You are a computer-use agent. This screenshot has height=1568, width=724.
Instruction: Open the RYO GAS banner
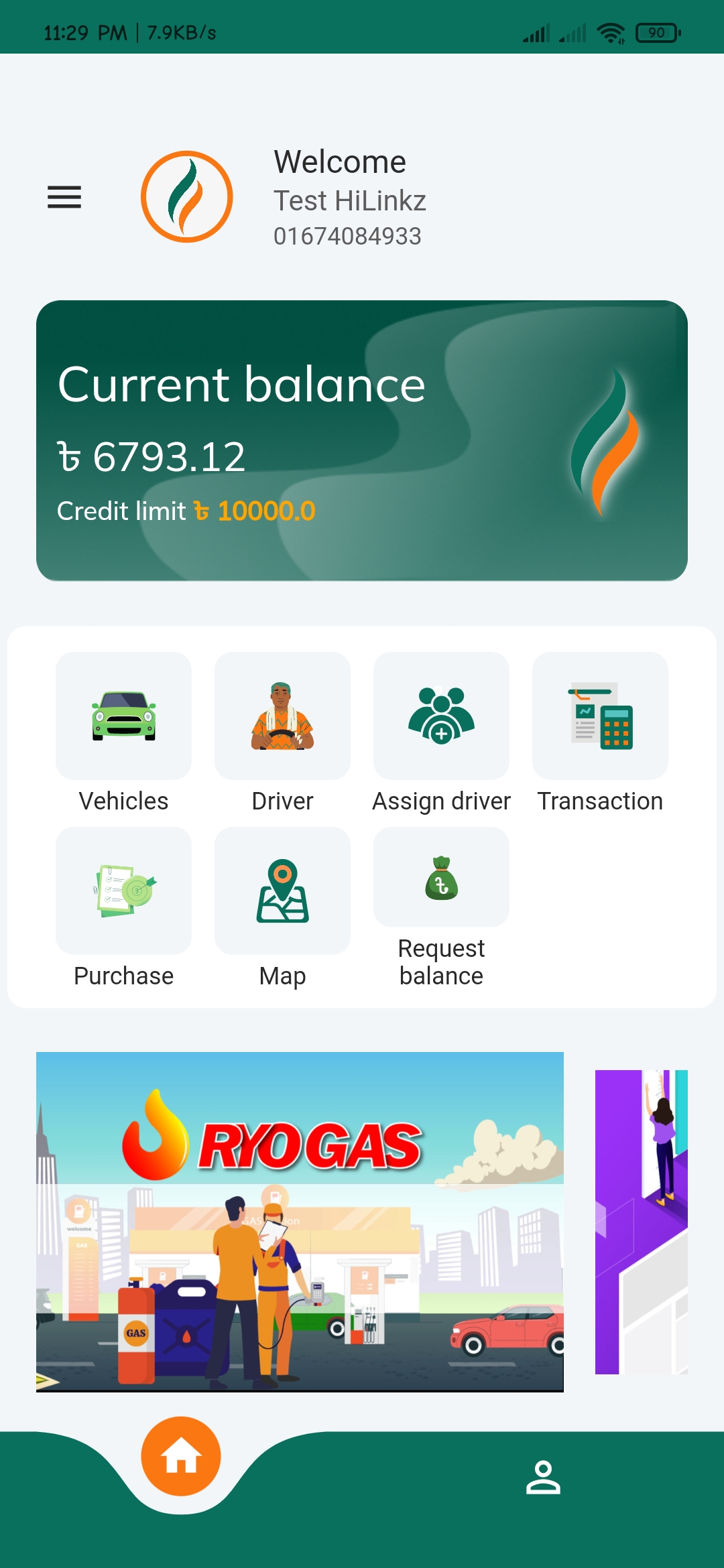[300, 1222]
